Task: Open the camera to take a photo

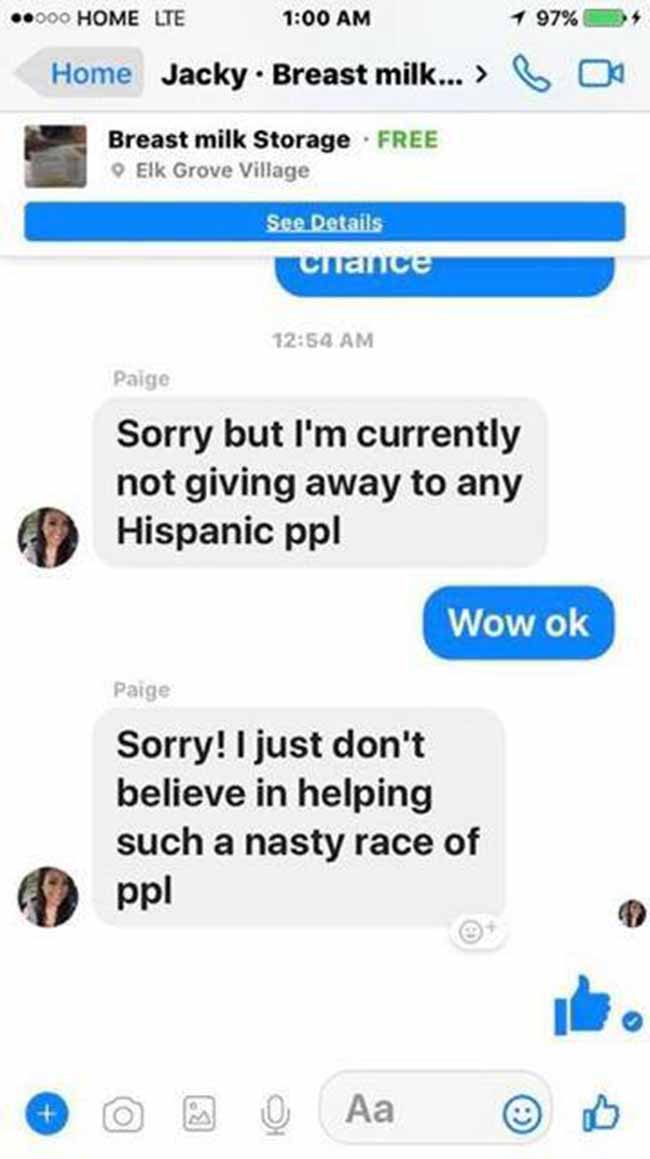Action: (x=123, y=1114)
